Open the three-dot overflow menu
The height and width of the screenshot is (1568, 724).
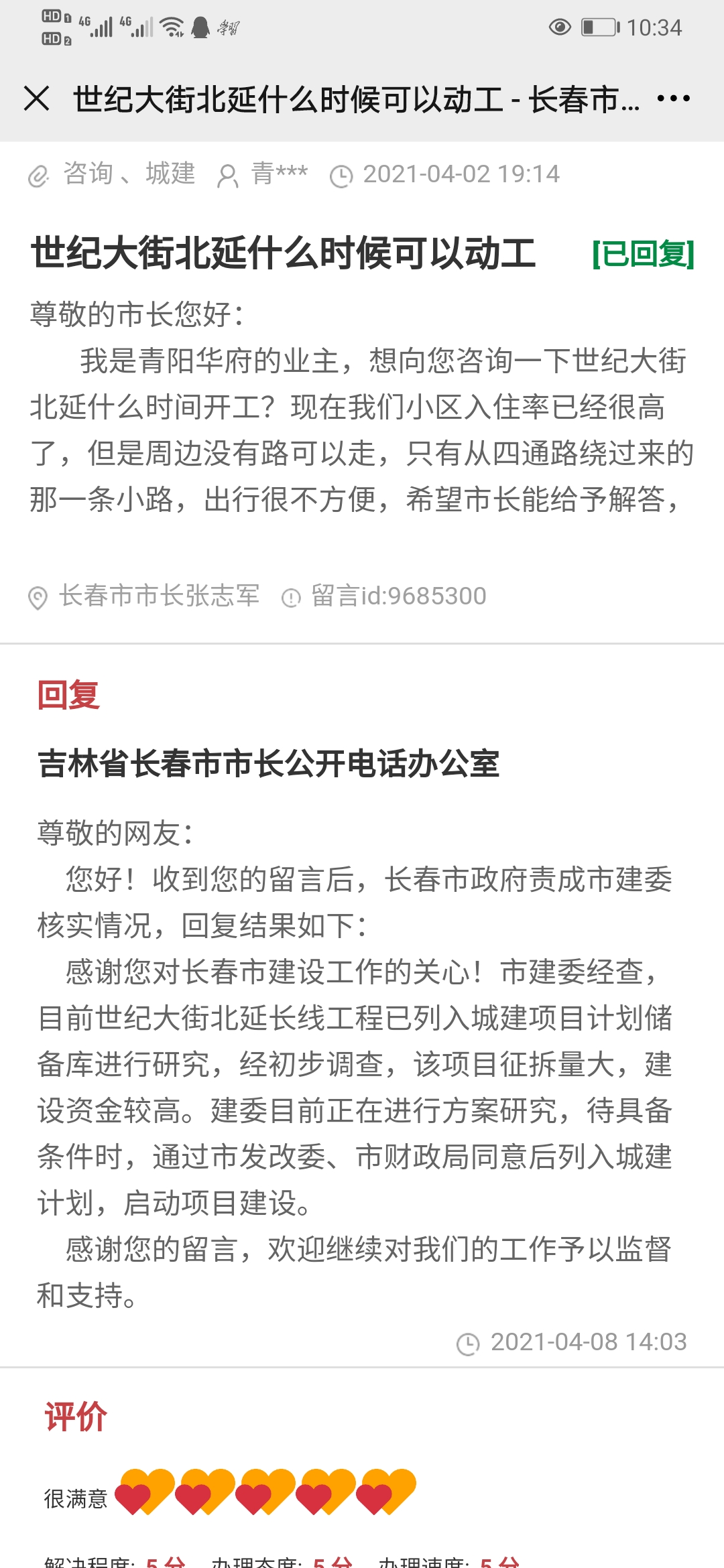coord(673,99)
